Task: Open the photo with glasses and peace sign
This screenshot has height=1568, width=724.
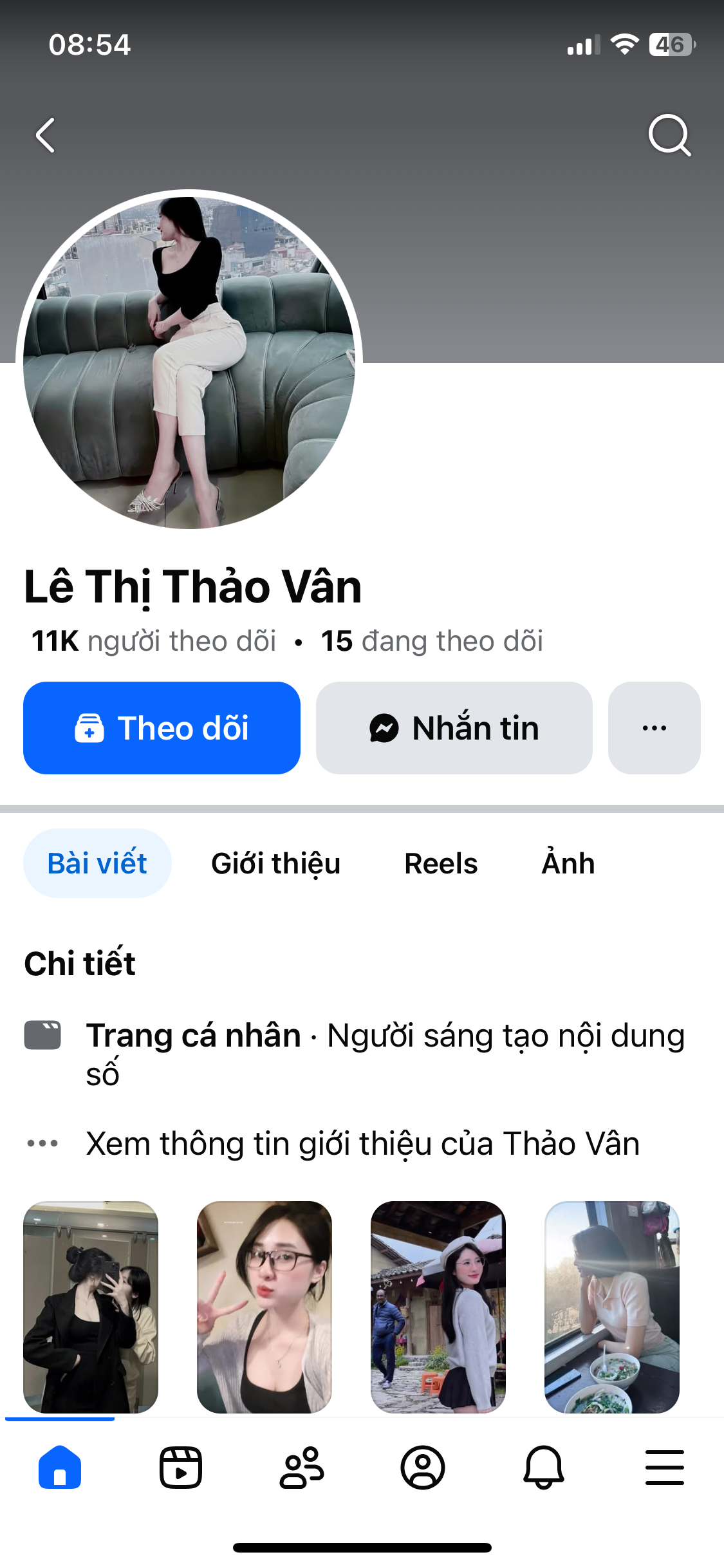Action: pos(265,1307)
